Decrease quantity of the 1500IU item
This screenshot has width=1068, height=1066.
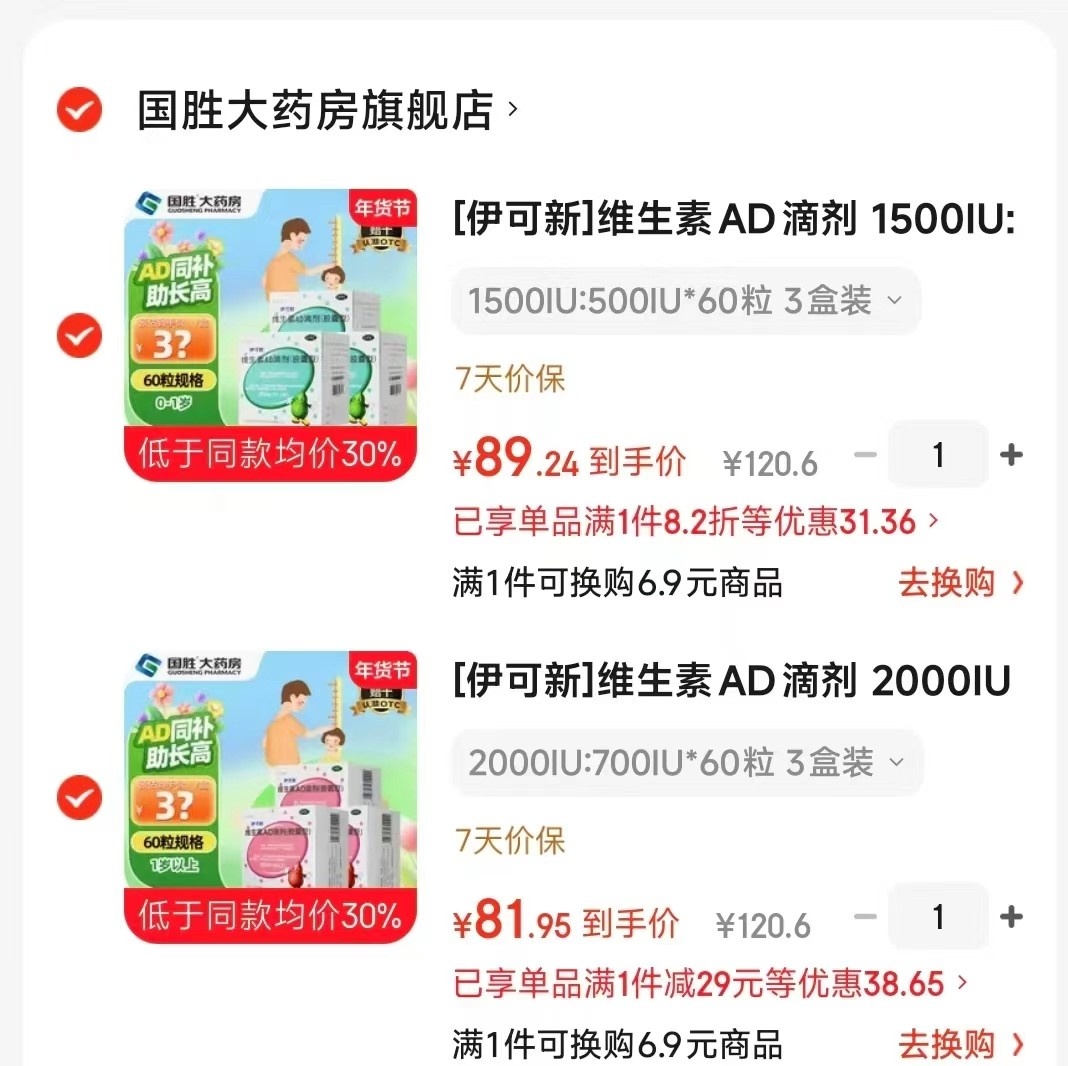point(865,455)
